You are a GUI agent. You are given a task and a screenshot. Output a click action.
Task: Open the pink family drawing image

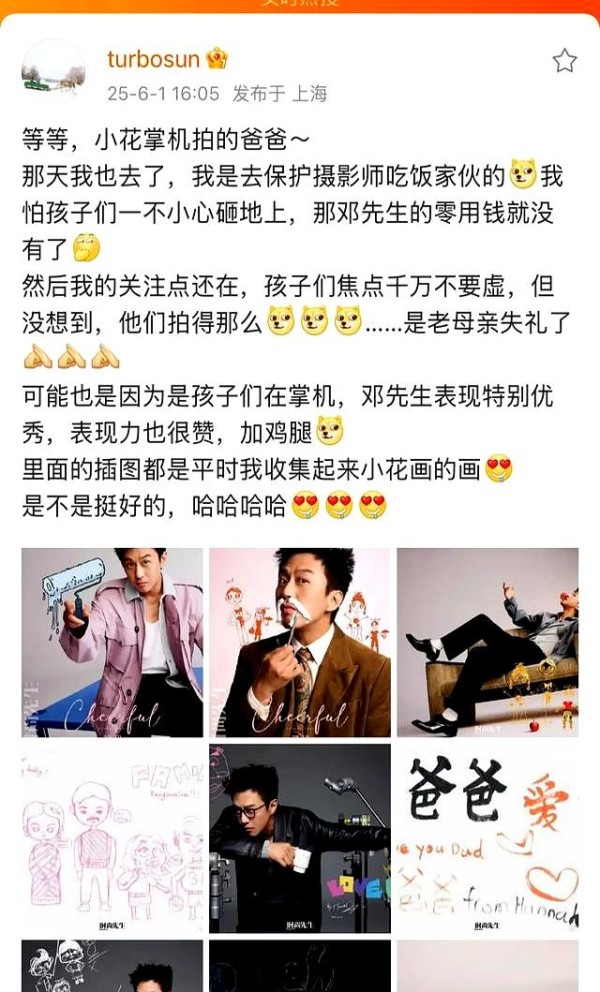point(112,838)
